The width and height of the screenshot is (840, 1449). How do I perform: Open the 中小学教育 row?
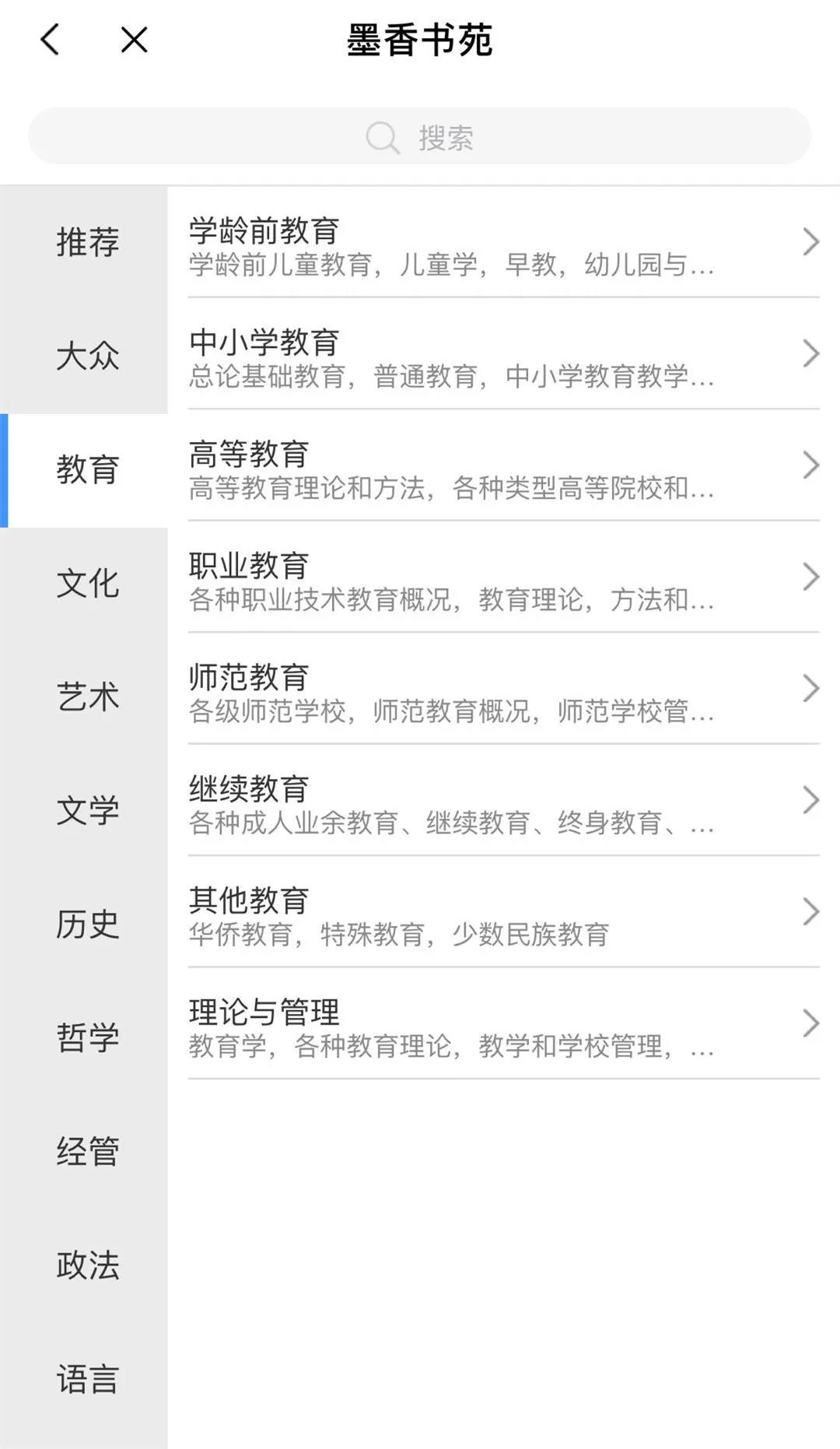[x=504, y=354]
